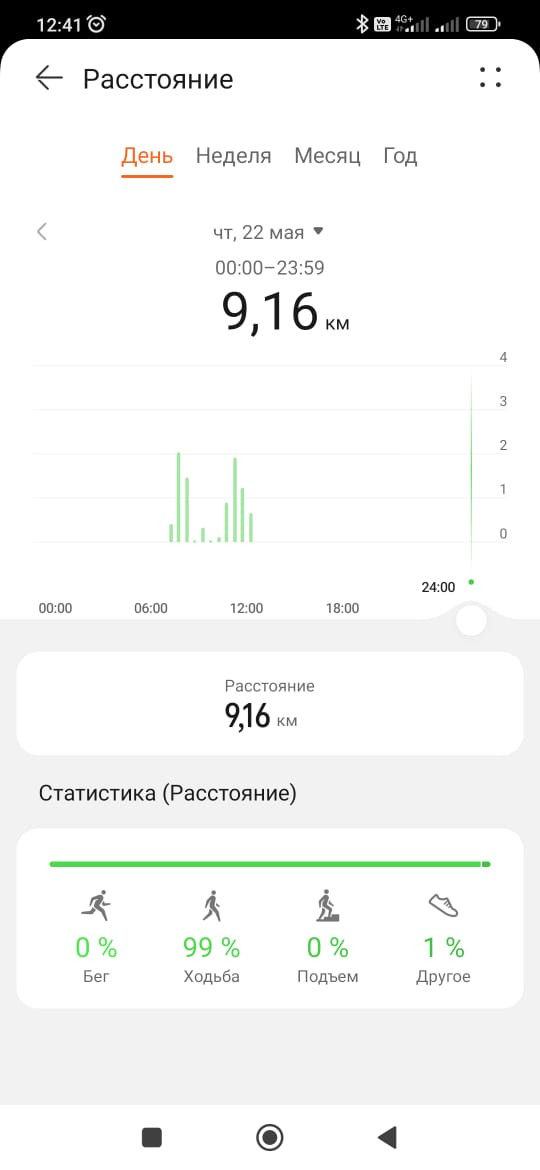Image resolution: width=540 pixels, height=1170 pixels.
Task: Switch to the Неделя tab
Action: point(233,156)
